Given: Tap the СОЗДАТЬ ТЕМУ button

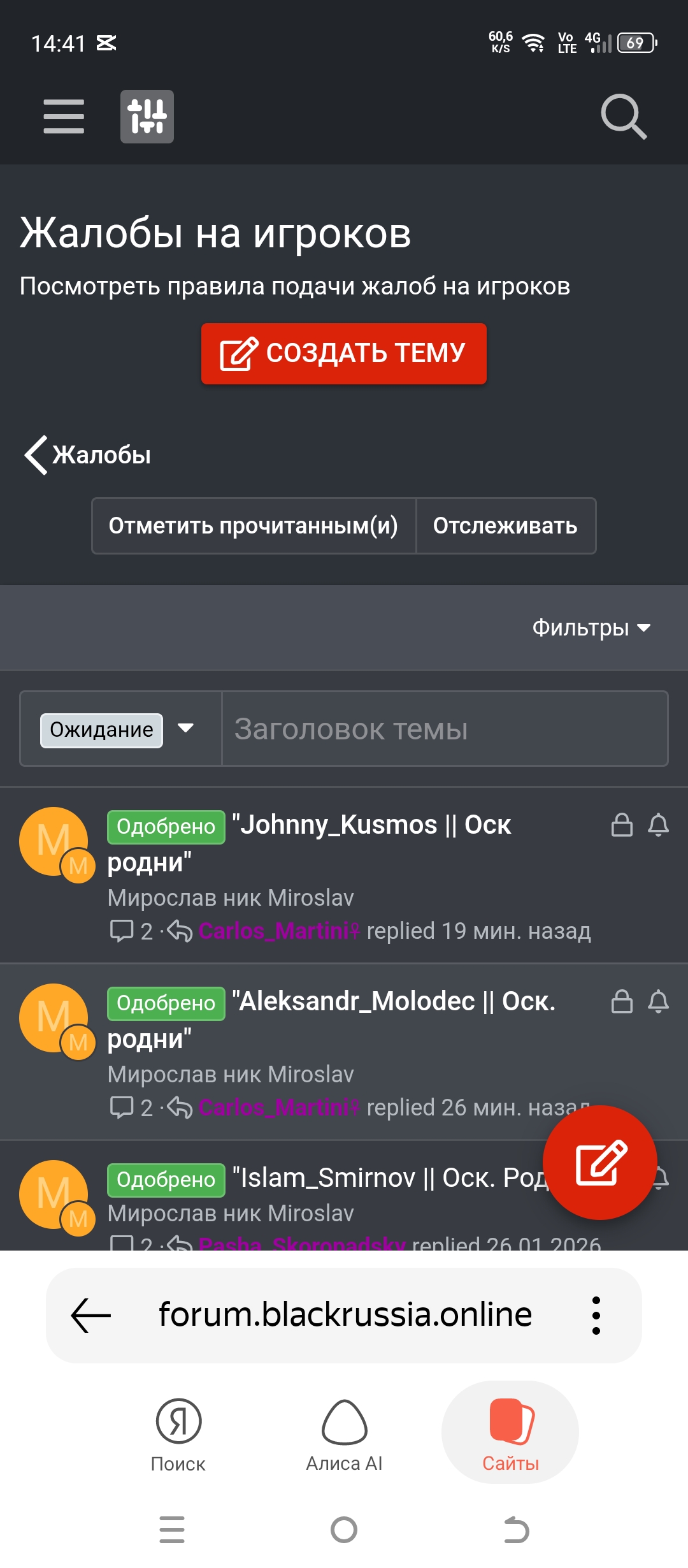Looking at the screenshot, I should tap(344, 354).
